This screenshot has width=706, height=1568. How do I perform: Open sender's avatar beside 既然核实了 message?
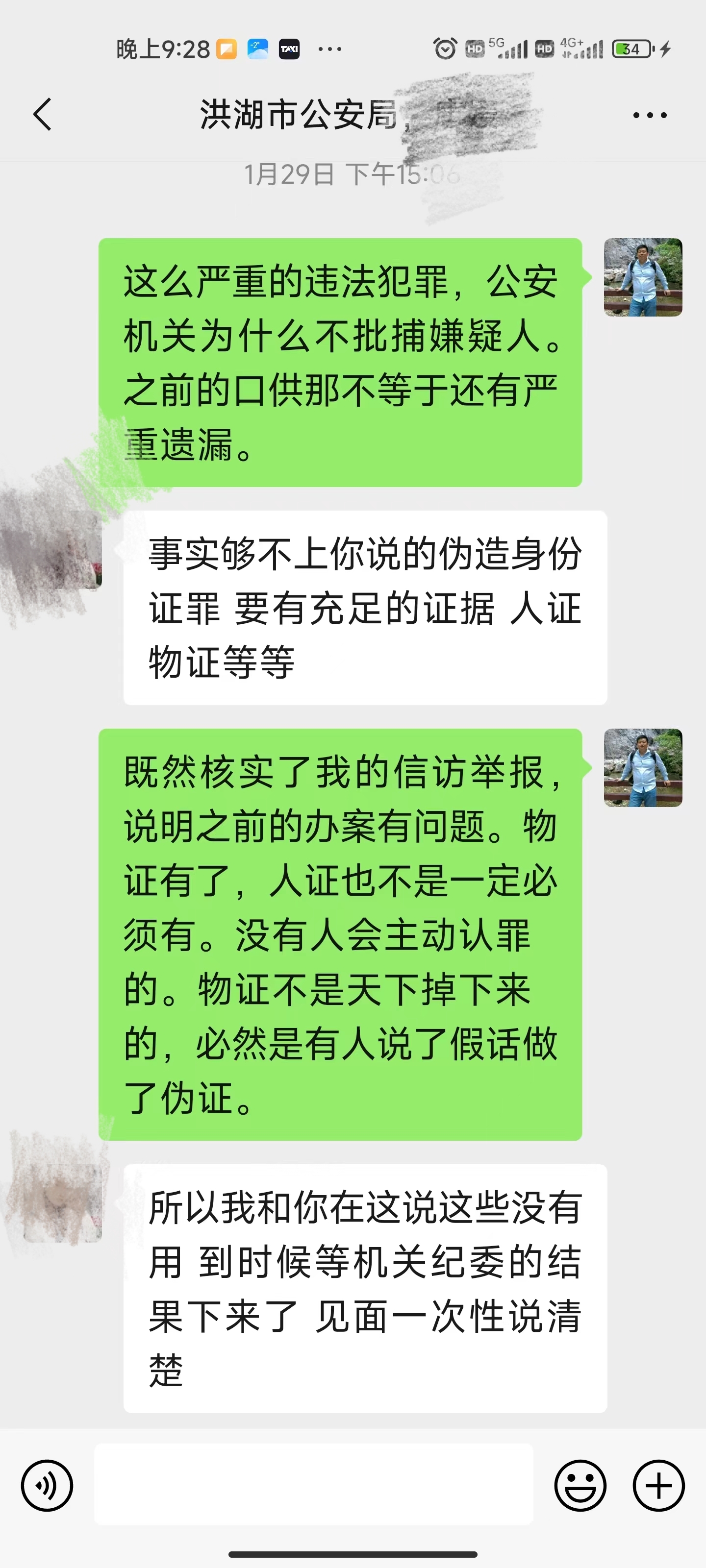click(643, 767)
